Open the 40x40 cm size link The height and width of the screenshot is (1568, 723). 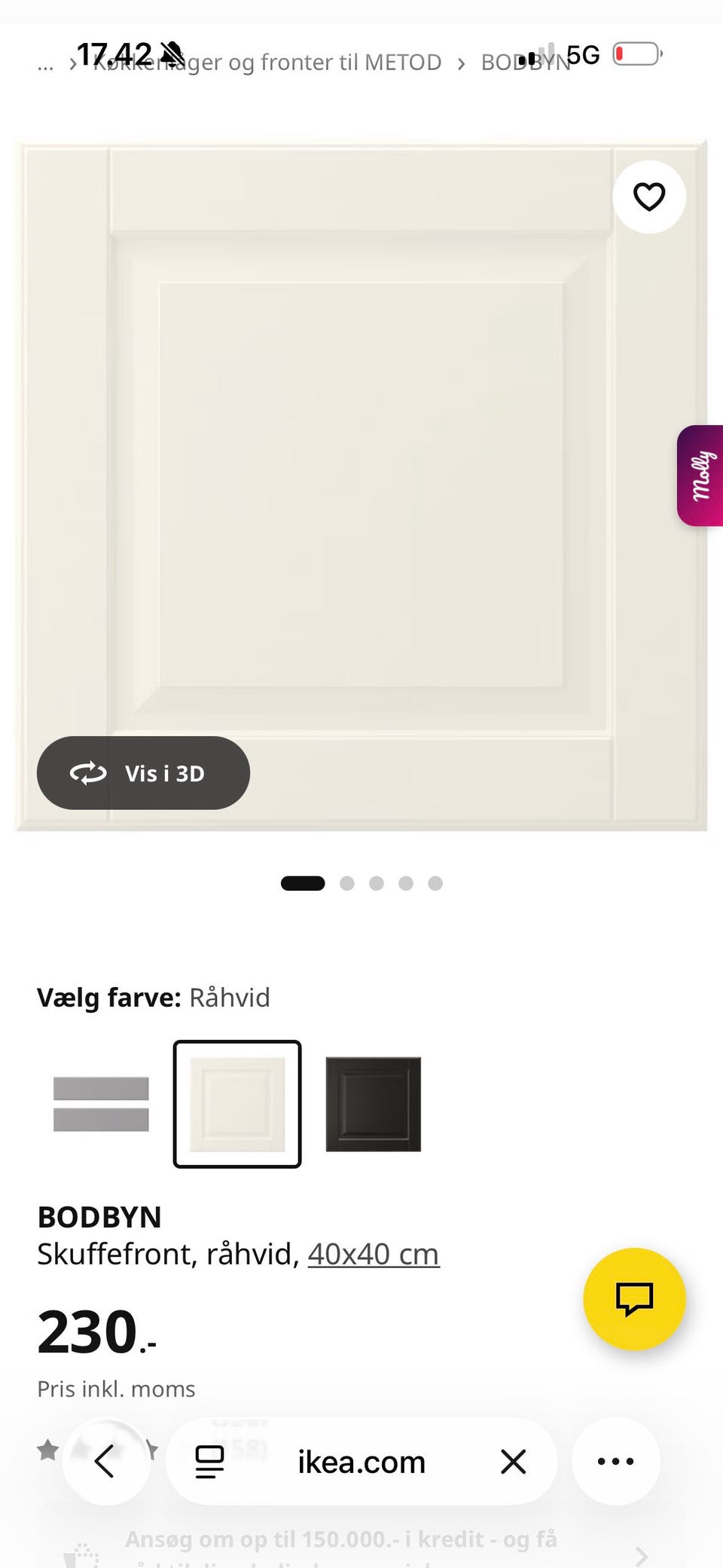(374, 1253)
